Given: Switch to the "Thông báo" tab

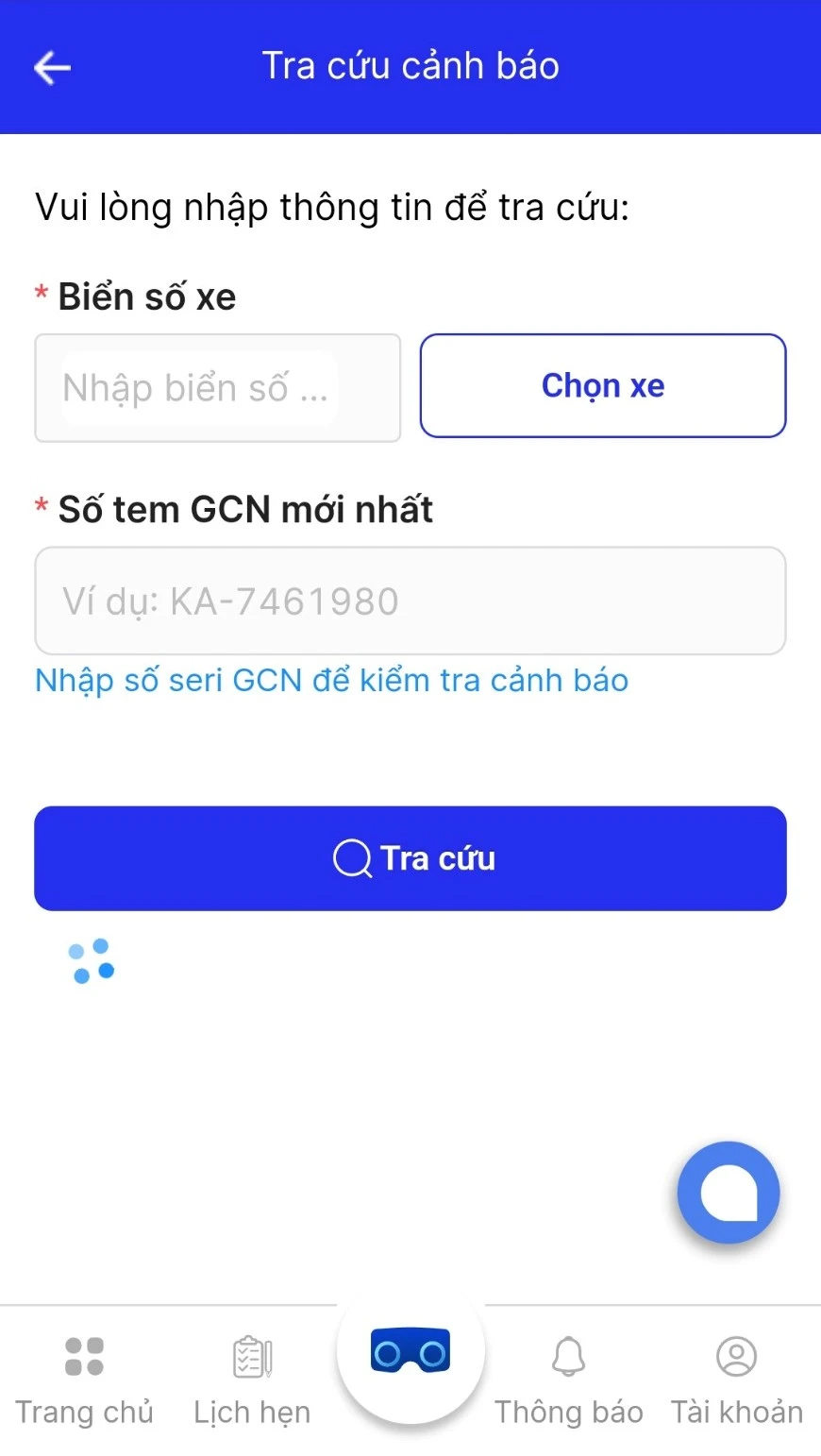Looking at the screenshot, I should [568, 1411].
